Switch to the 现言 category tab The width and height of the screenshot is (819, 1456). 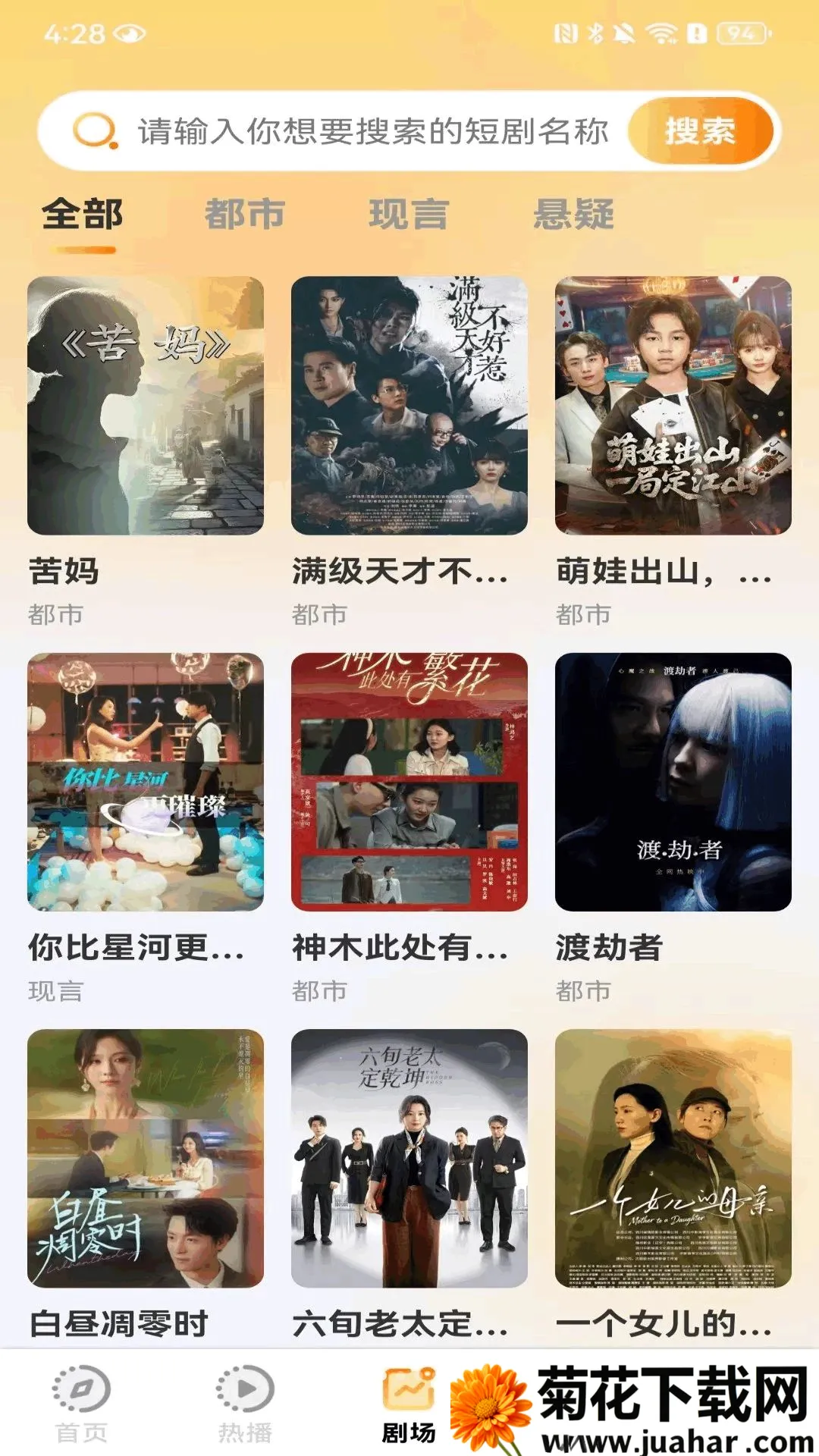[x=409, y=215]
